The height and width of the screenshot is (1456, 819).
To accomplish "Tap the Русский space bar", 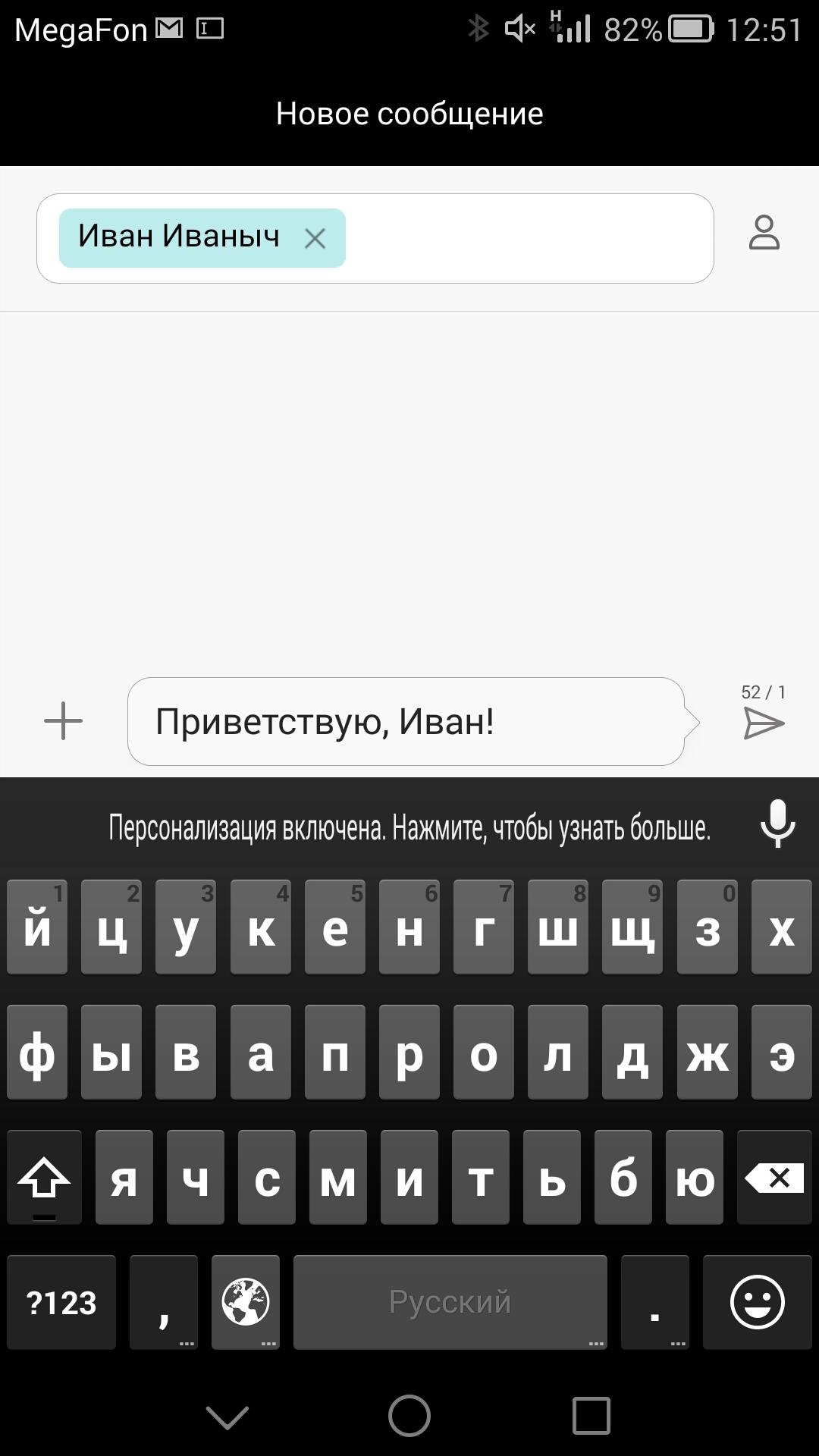I will pyautogui.click(x=450, y=1303).
